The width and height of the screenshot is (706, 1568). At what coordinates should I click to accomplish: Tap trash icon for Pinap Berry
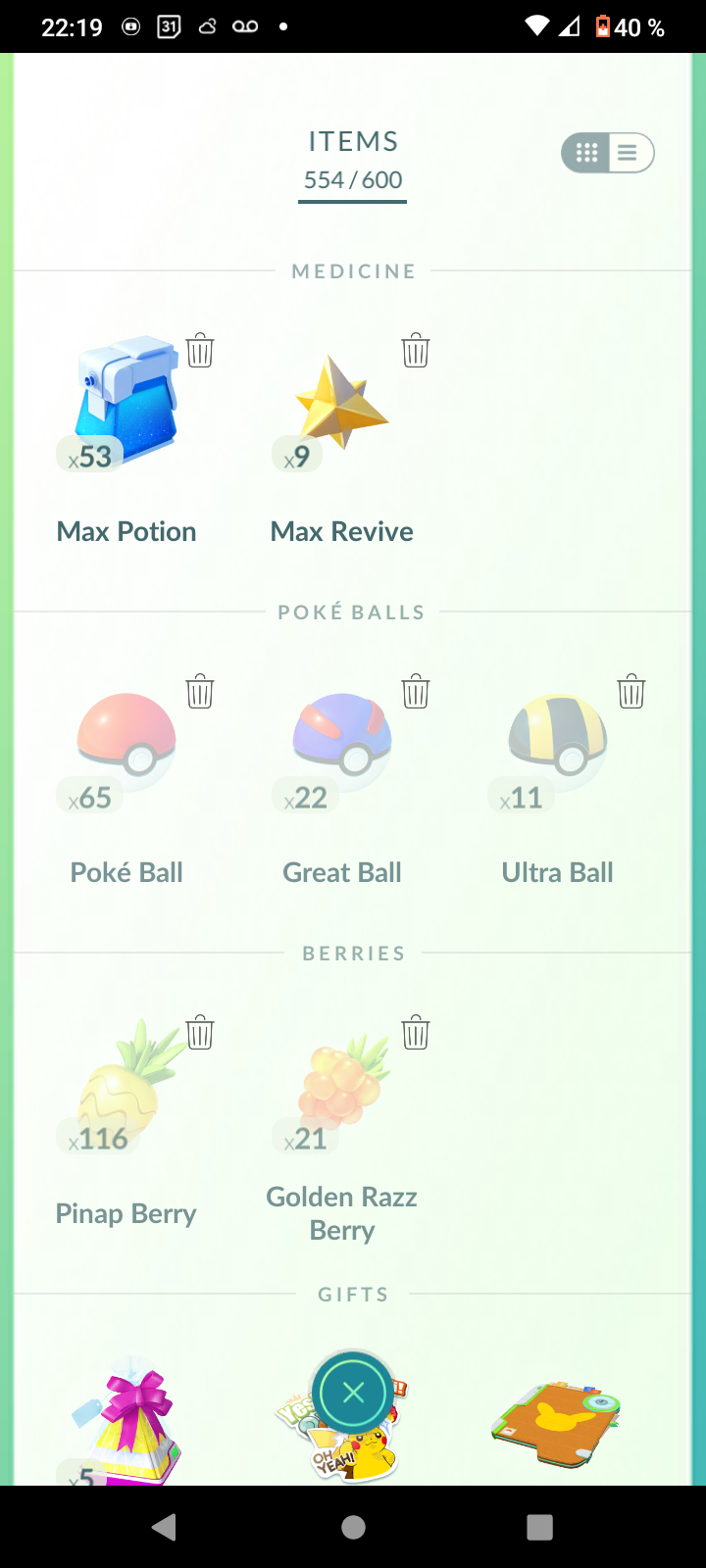200,1032
